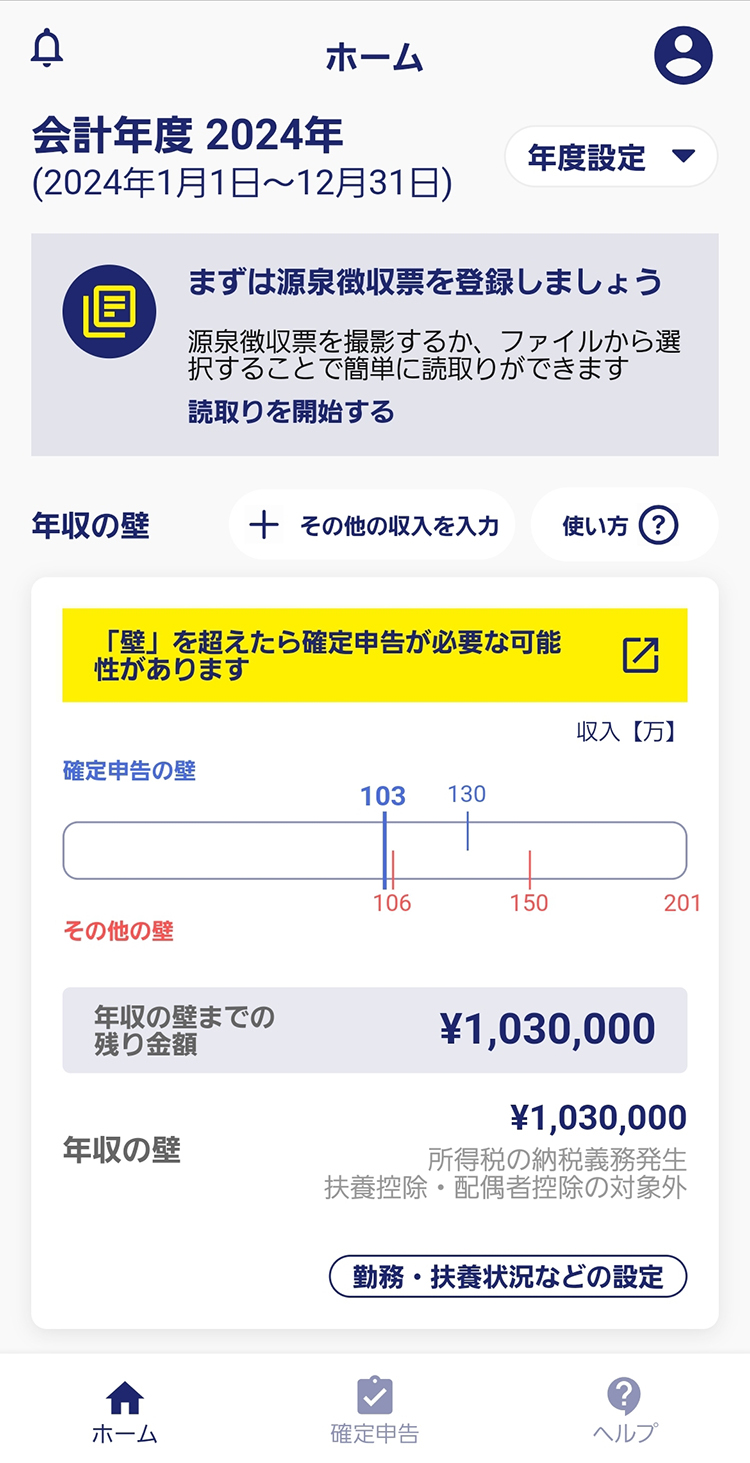Switch to the 確定申告 tab
This screenshot has height=1463, width=750.
[x=375, y=1412]
